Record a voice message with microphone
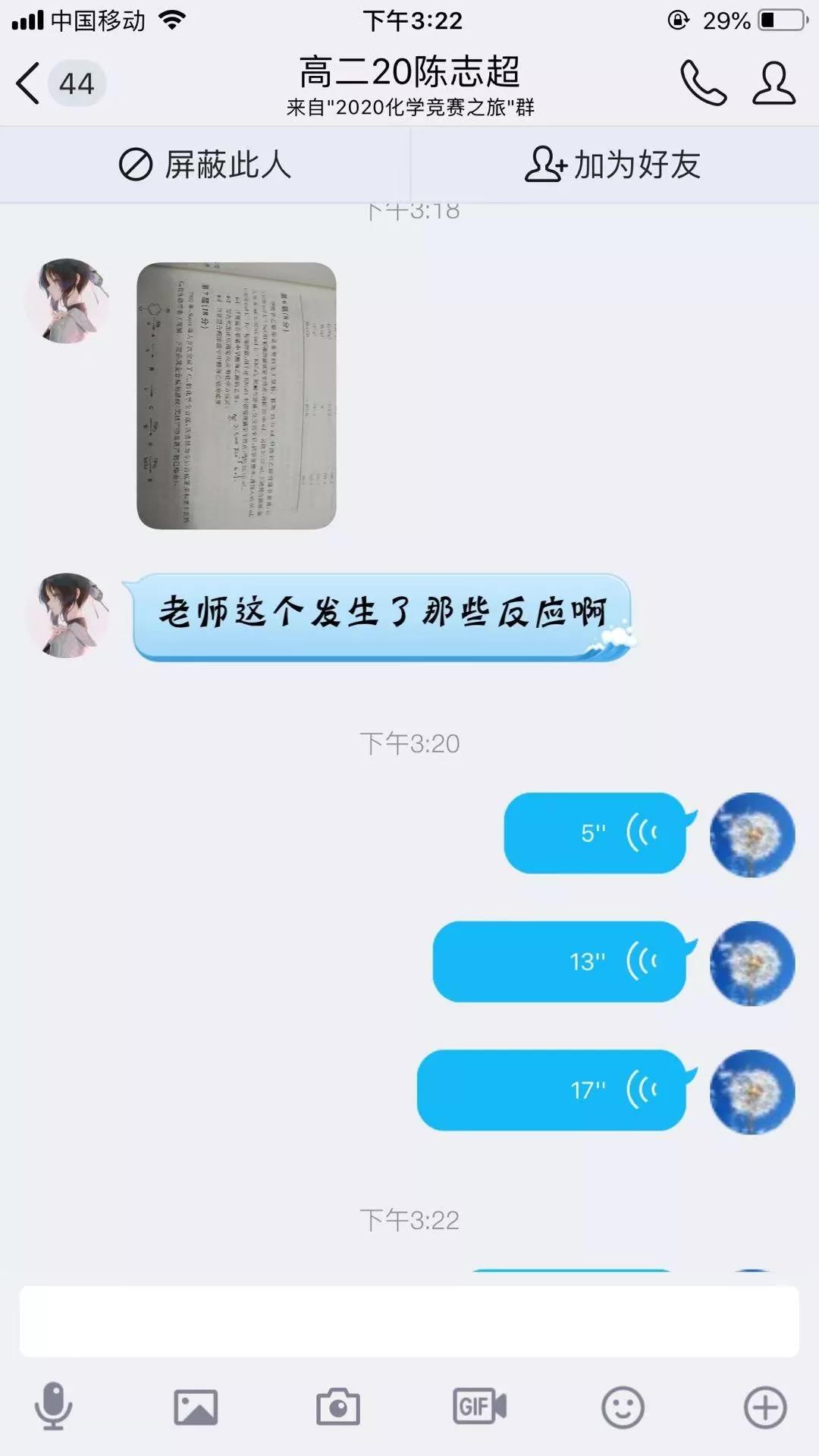The height and width of the screenshot is (1456, 819). click(53, 1407)
